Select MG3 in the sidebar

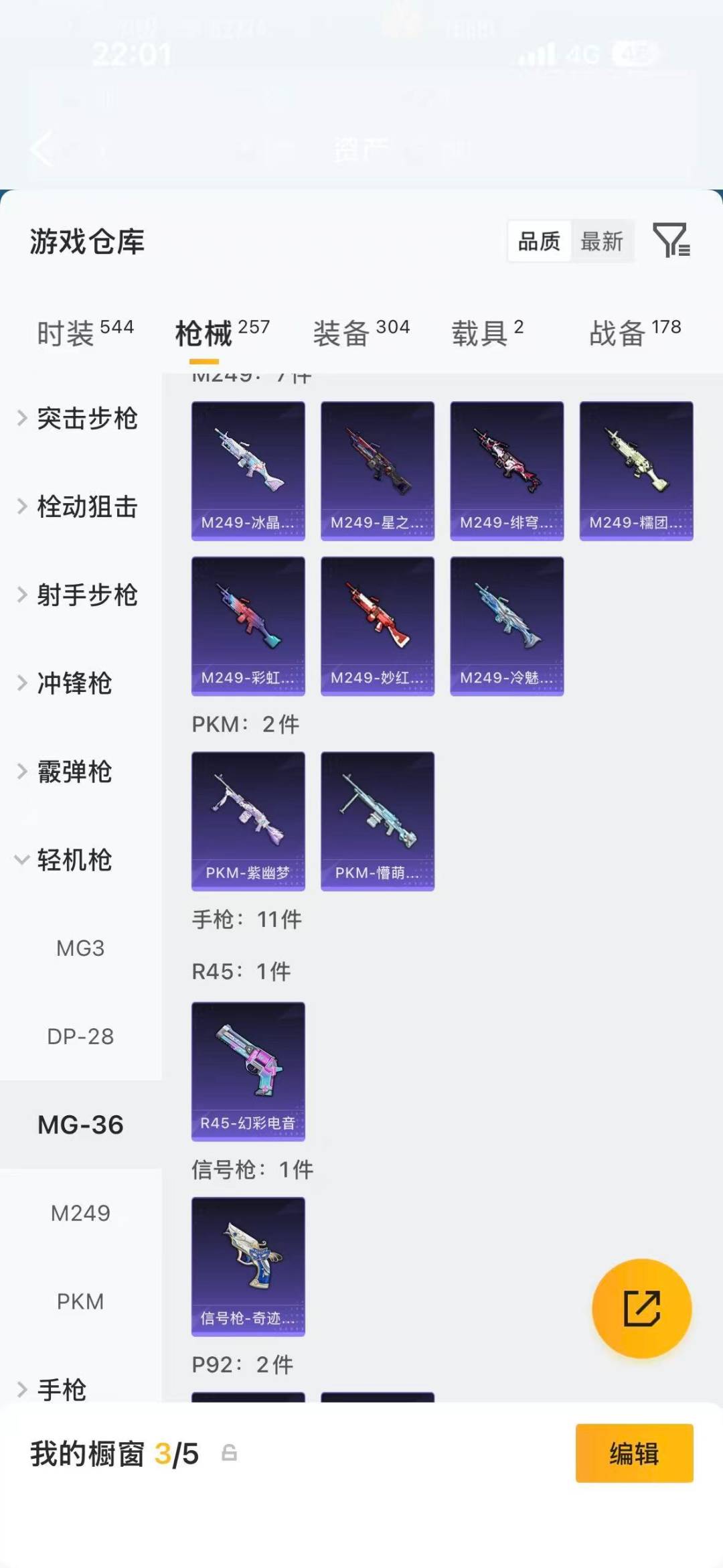[x=80, y=948]
